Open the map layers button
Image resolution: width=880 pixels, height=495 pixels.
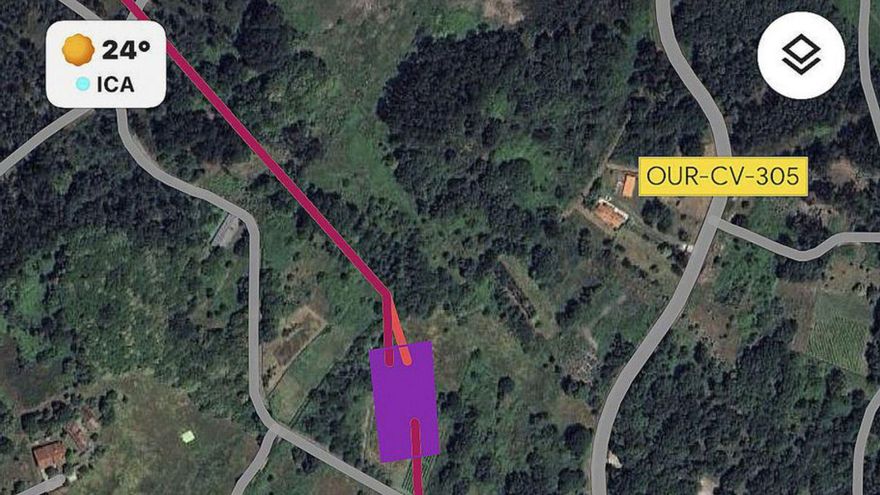pyautogui.click(x=800, y=56)
